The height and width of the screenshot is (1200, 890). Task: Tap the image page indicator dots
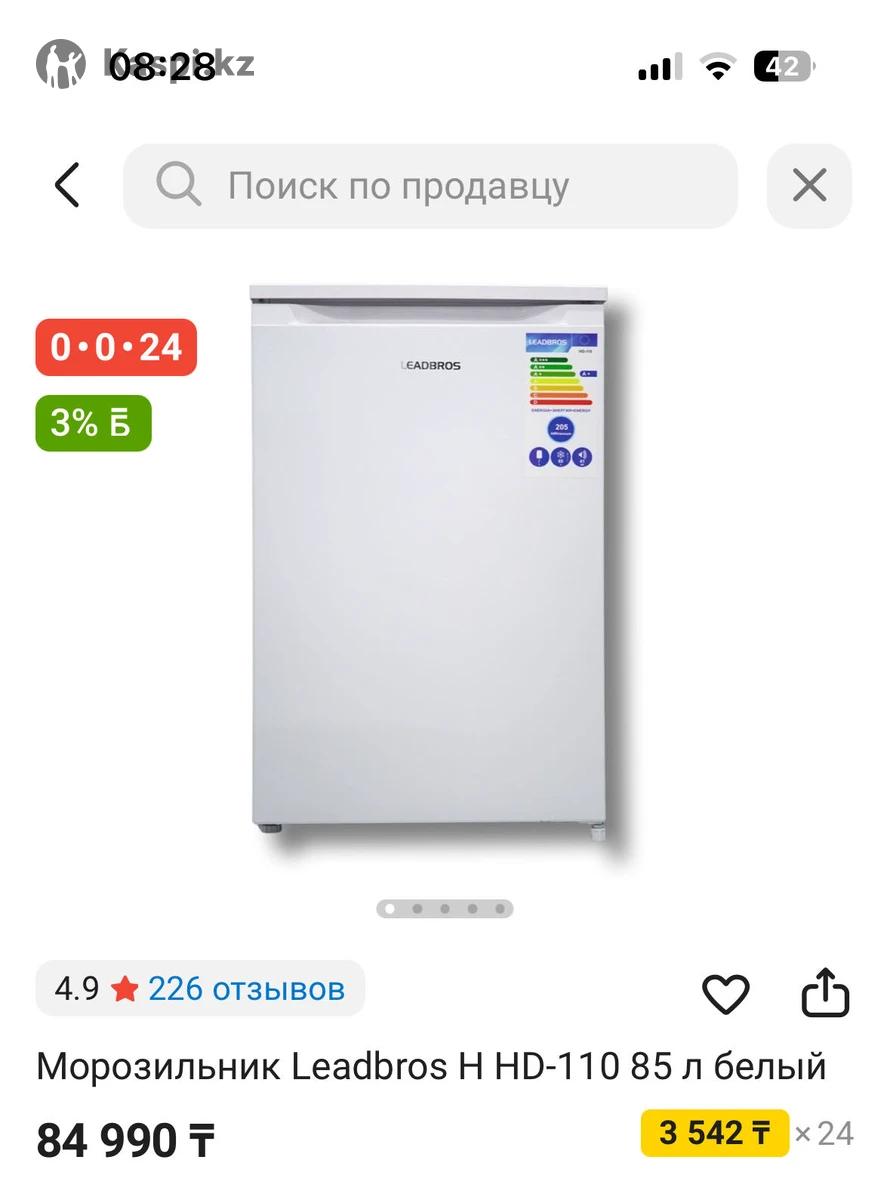tap(444, 909)
